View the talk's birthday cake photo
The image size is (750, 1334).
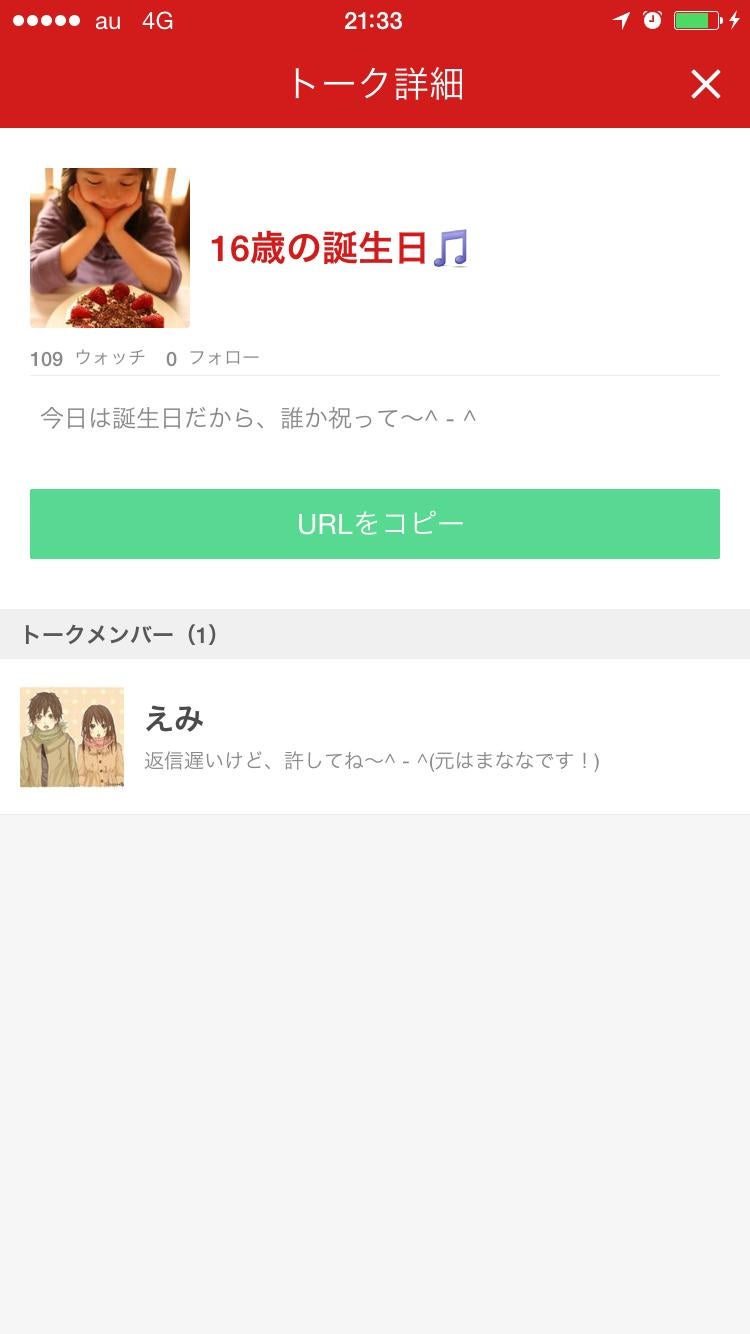[110, 248]
